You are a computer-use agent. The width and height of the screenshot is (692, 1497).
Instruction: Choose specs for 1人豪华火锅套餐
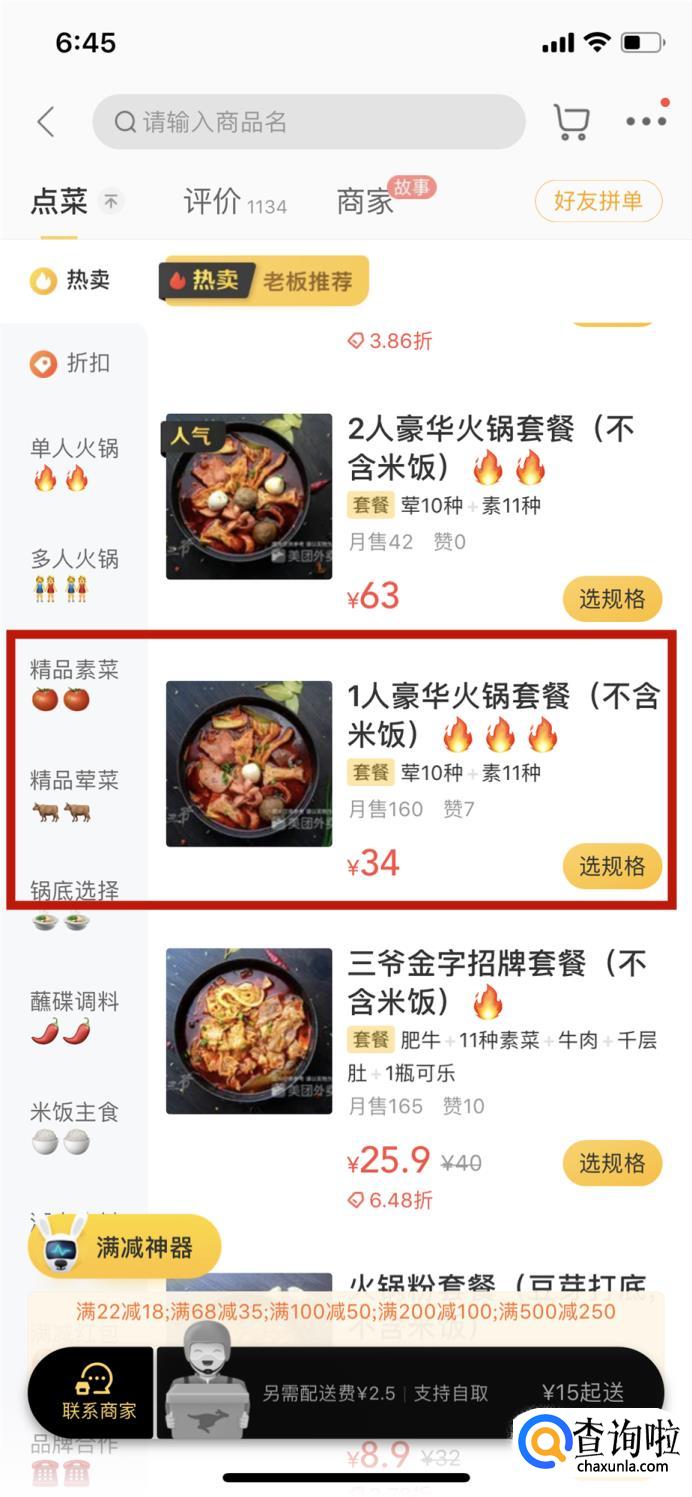(612, 866)
